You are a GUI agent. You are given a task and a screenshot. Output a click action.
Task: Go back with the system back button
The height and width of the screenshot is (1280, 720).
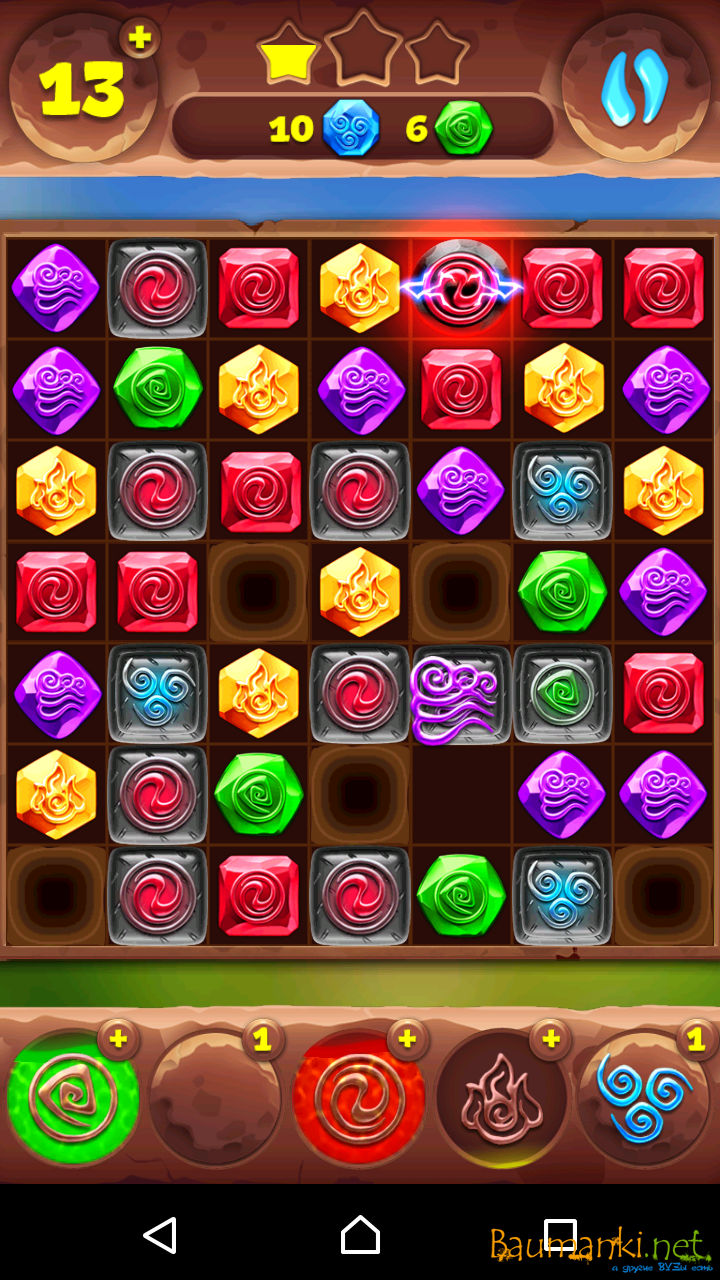[x=160, y=1235]
